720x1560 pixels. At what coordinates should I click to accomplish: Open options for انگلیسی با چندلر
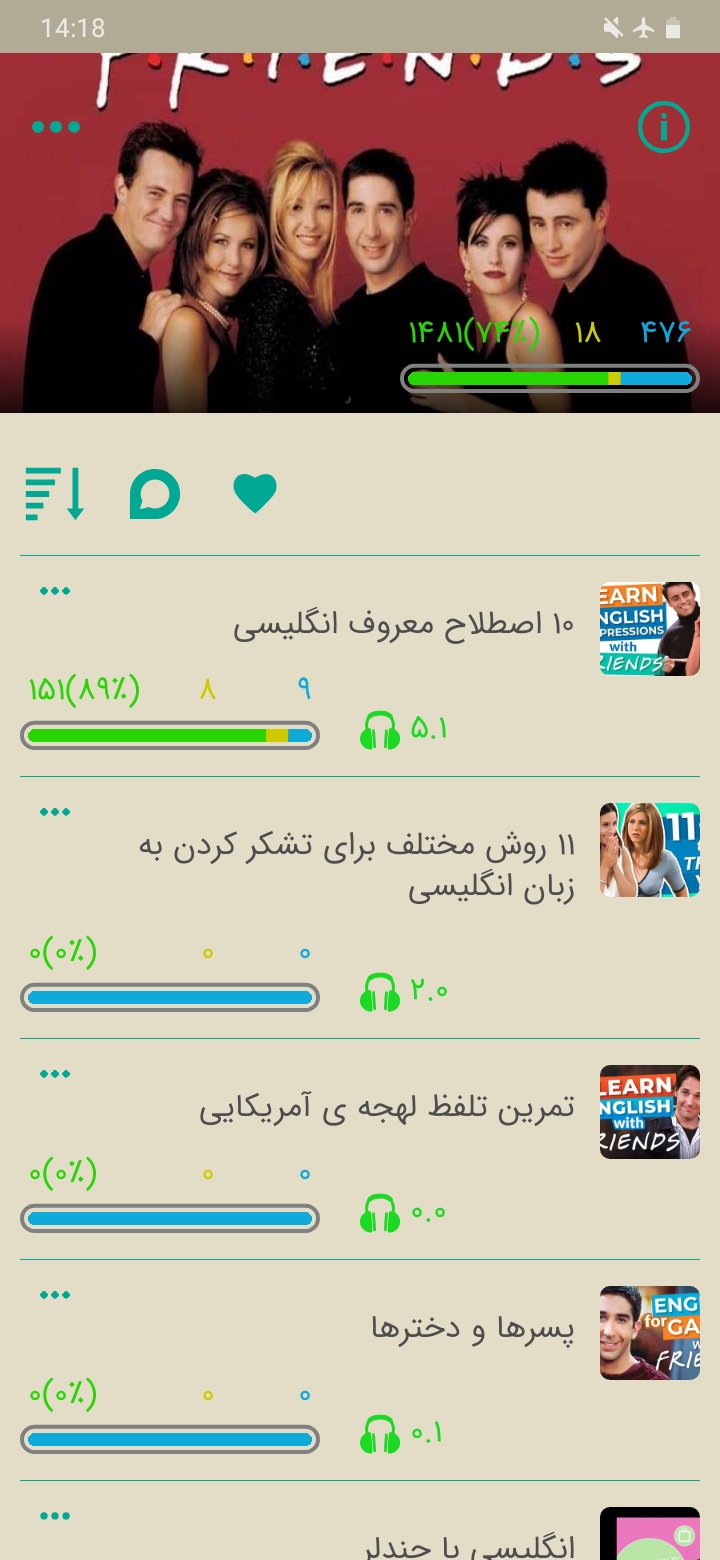(55, 1516)
